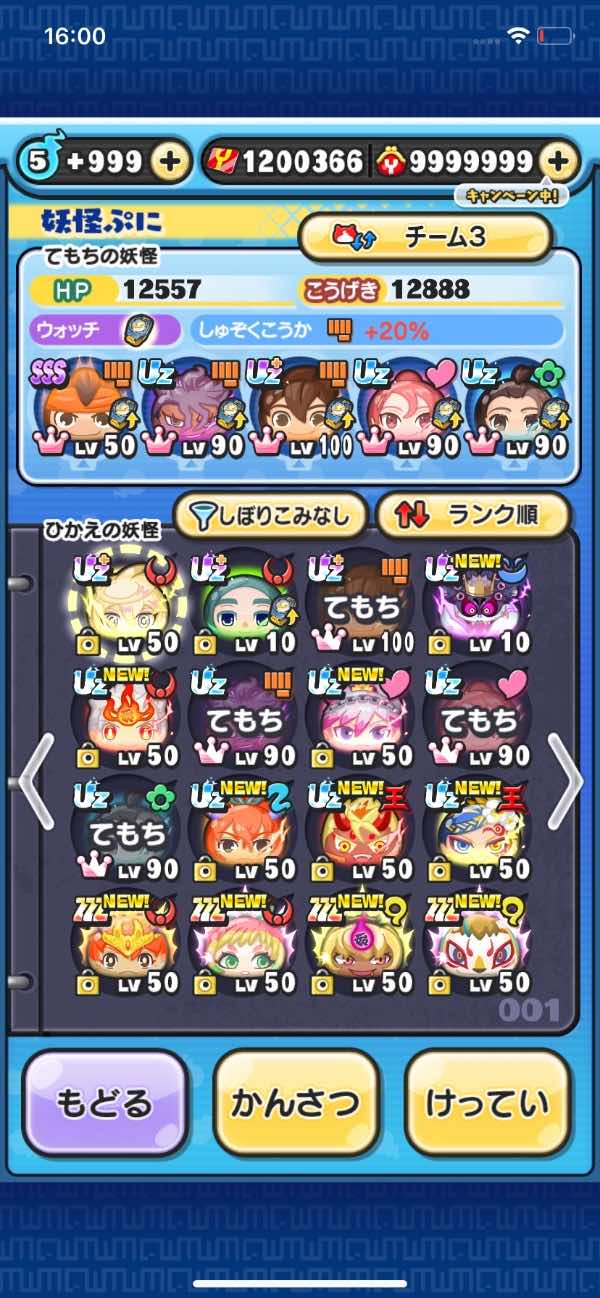Select the green-haired Lv 10 reserve yo-kai
Viewport: 600px width, 1298px height.
[x=241, y=603]
